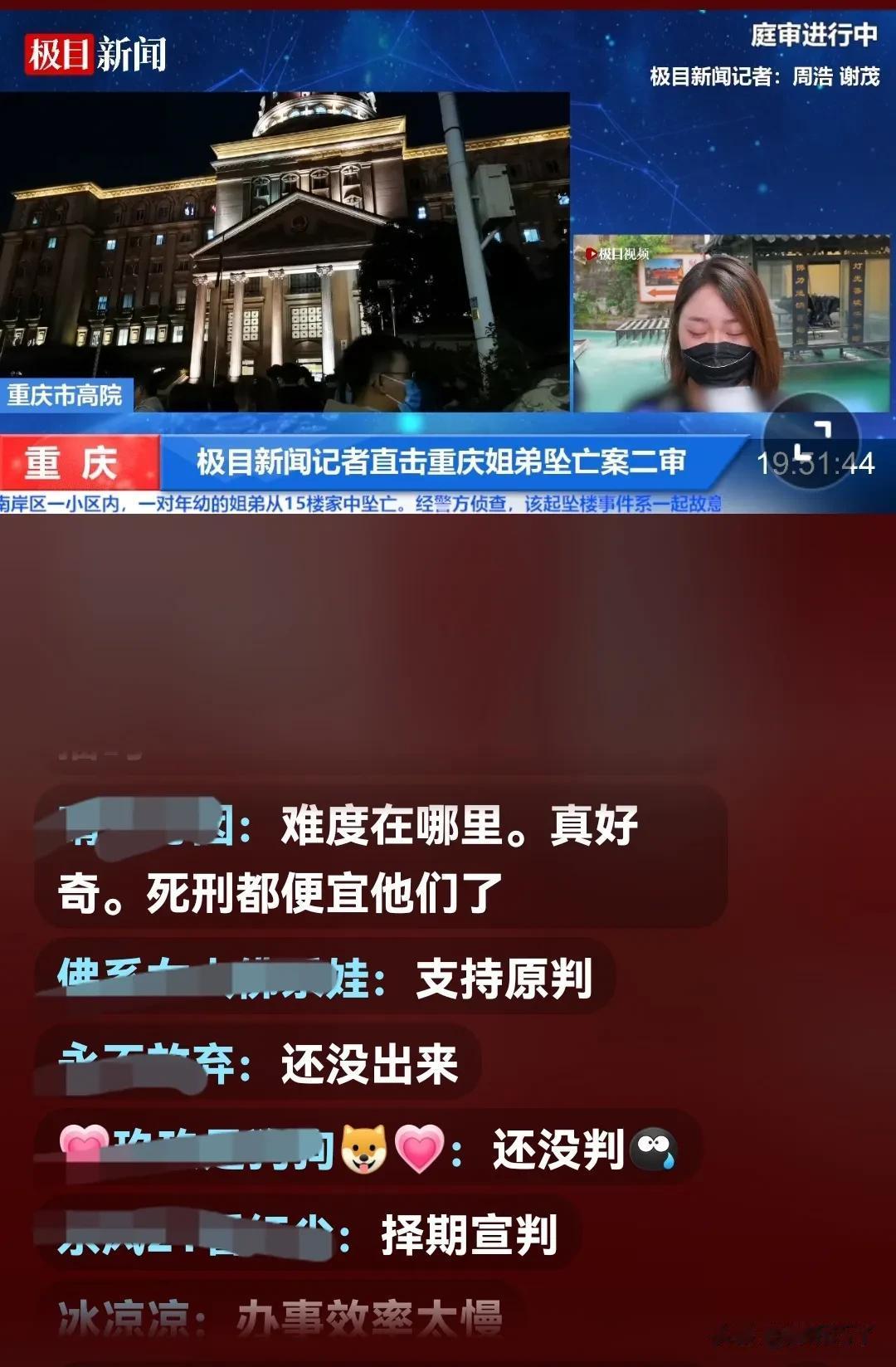
Task: Tap the comment '择期宣判'
Action: pos(468,1235)
